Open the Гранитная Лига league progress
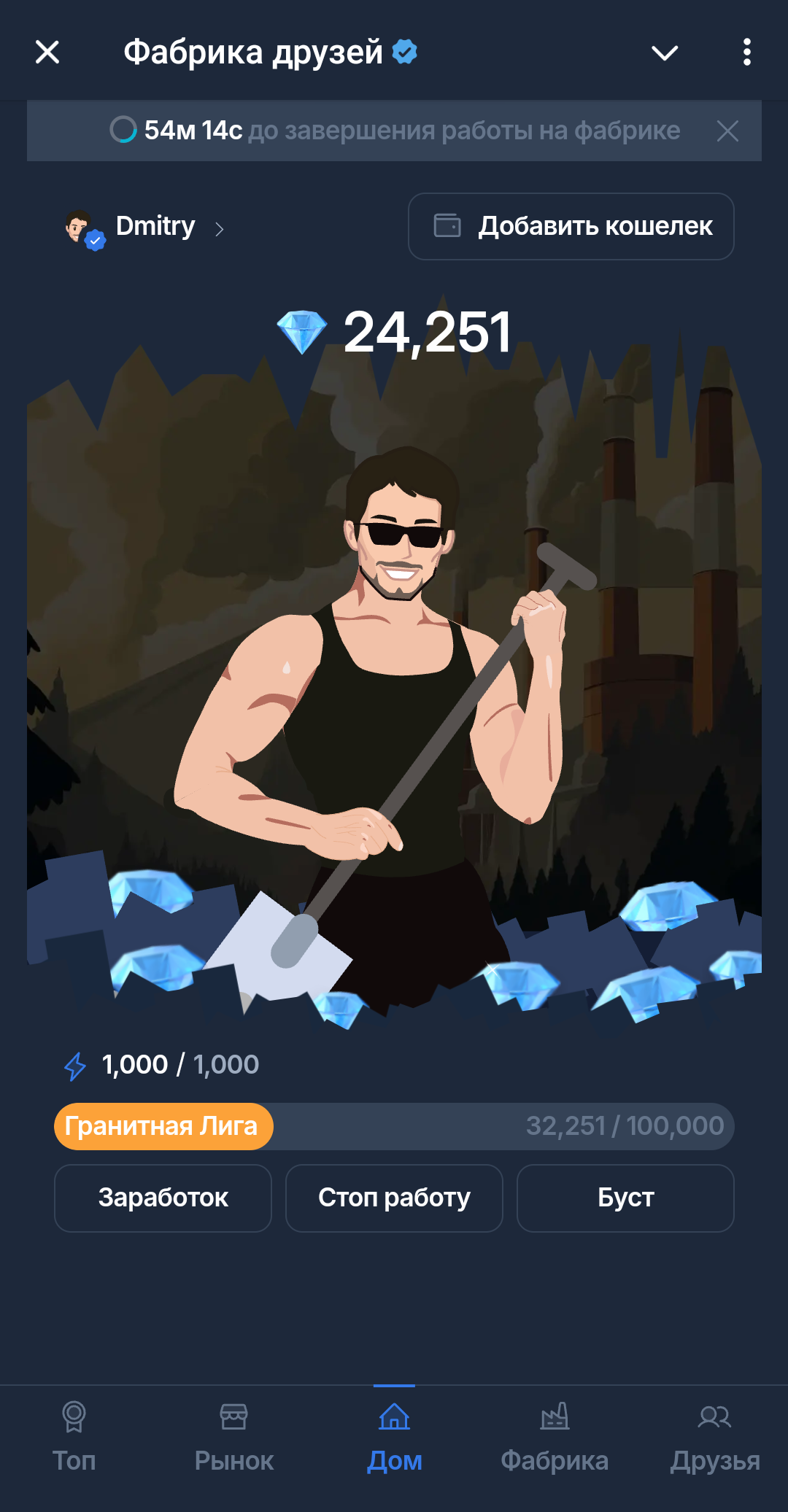788x1512 pixels. (x=394, y=1126)
